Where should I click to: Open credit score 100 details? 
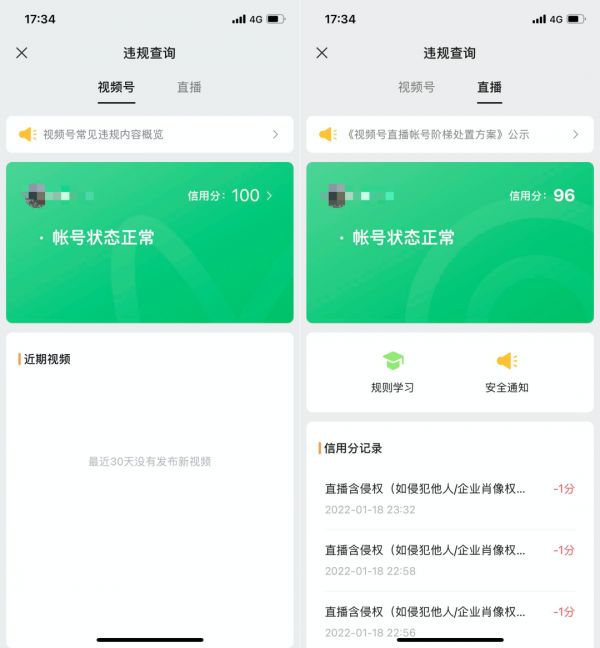coord(231,196)
